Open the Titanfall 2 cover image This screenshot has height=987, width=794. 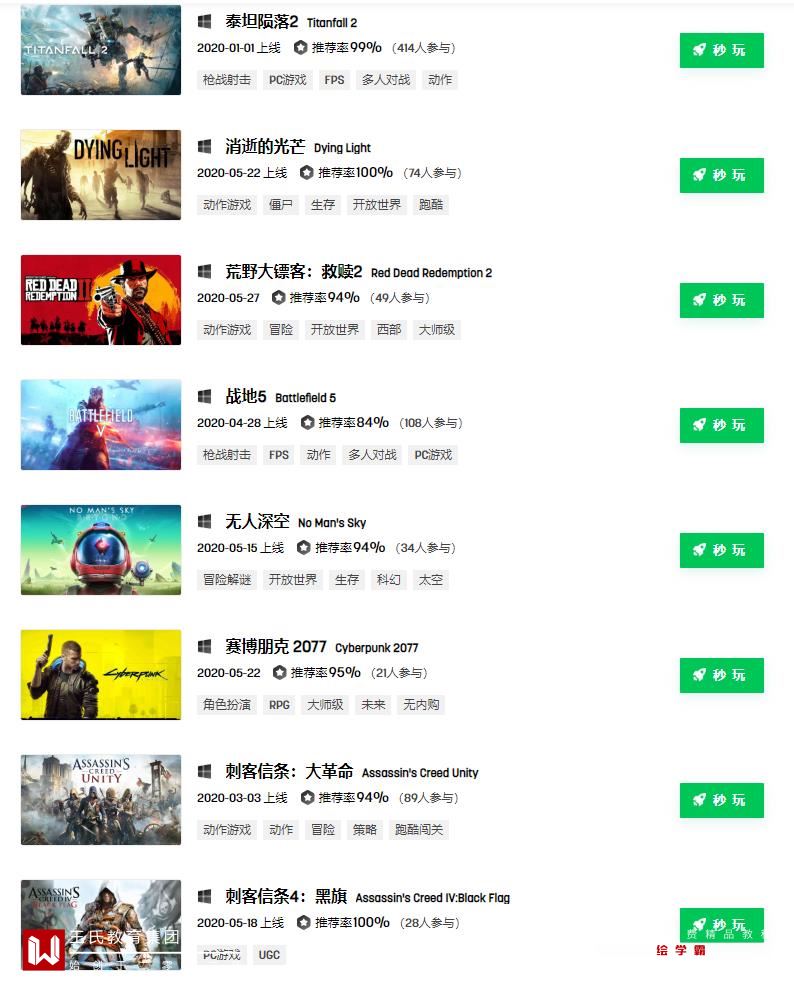point(101,50)
